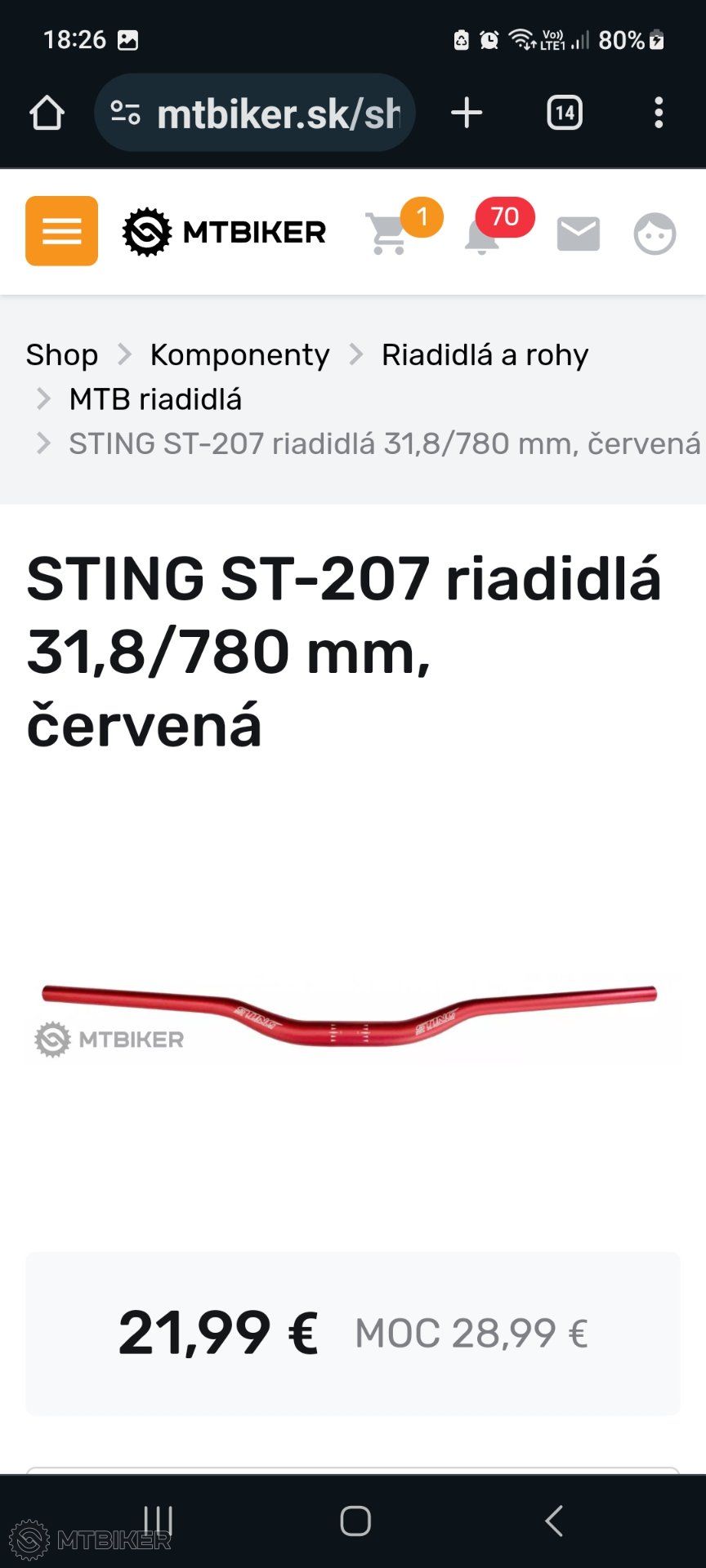Go to the Shop breadcrumb
Viewport: 706px width, 1568px height.
tap(62, 355)
